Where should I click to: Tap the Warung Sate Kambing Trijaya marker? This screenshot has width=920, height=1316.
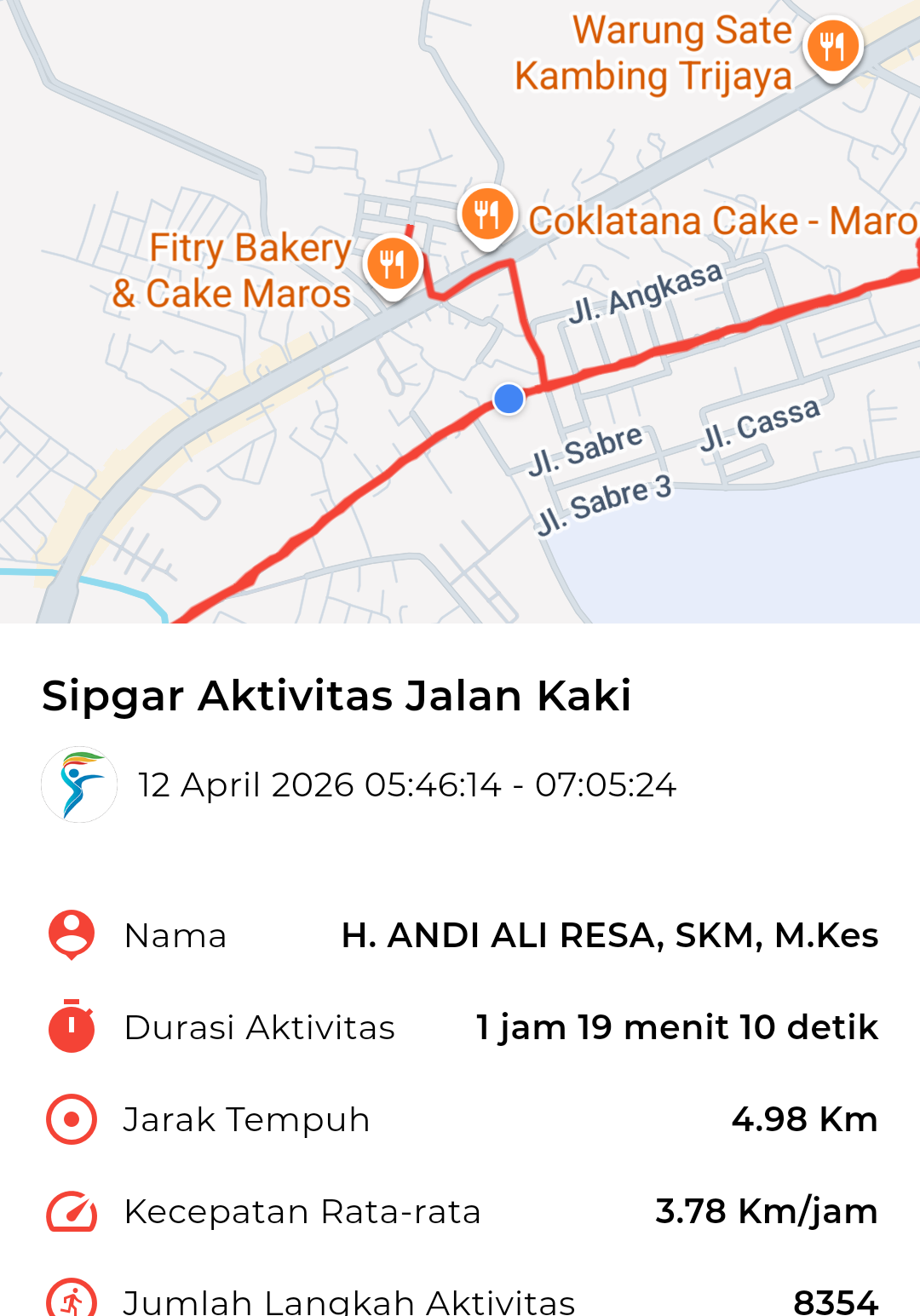pyautogui.click(x=832, y=45)
